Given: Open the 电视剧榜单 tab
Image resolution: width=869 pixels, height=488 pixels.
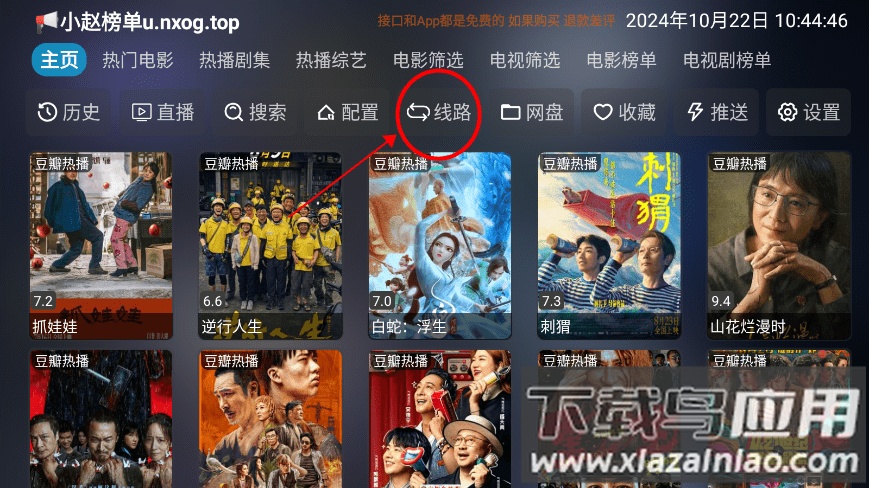Looking at the screenshot, I should (x=727, y=60).
